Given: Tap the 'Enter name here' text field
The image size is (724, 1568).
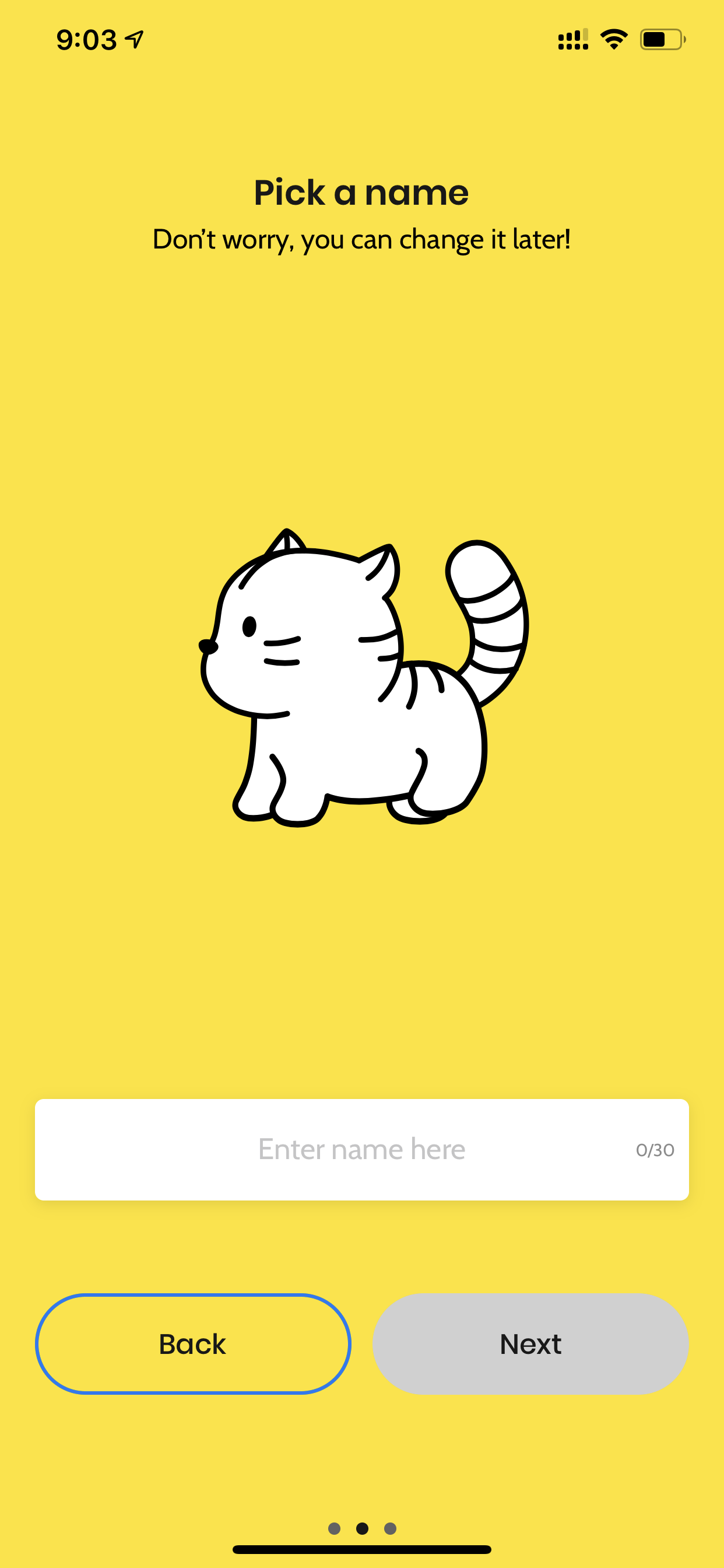Looking at the screenshot, I should click(362, 1149).
